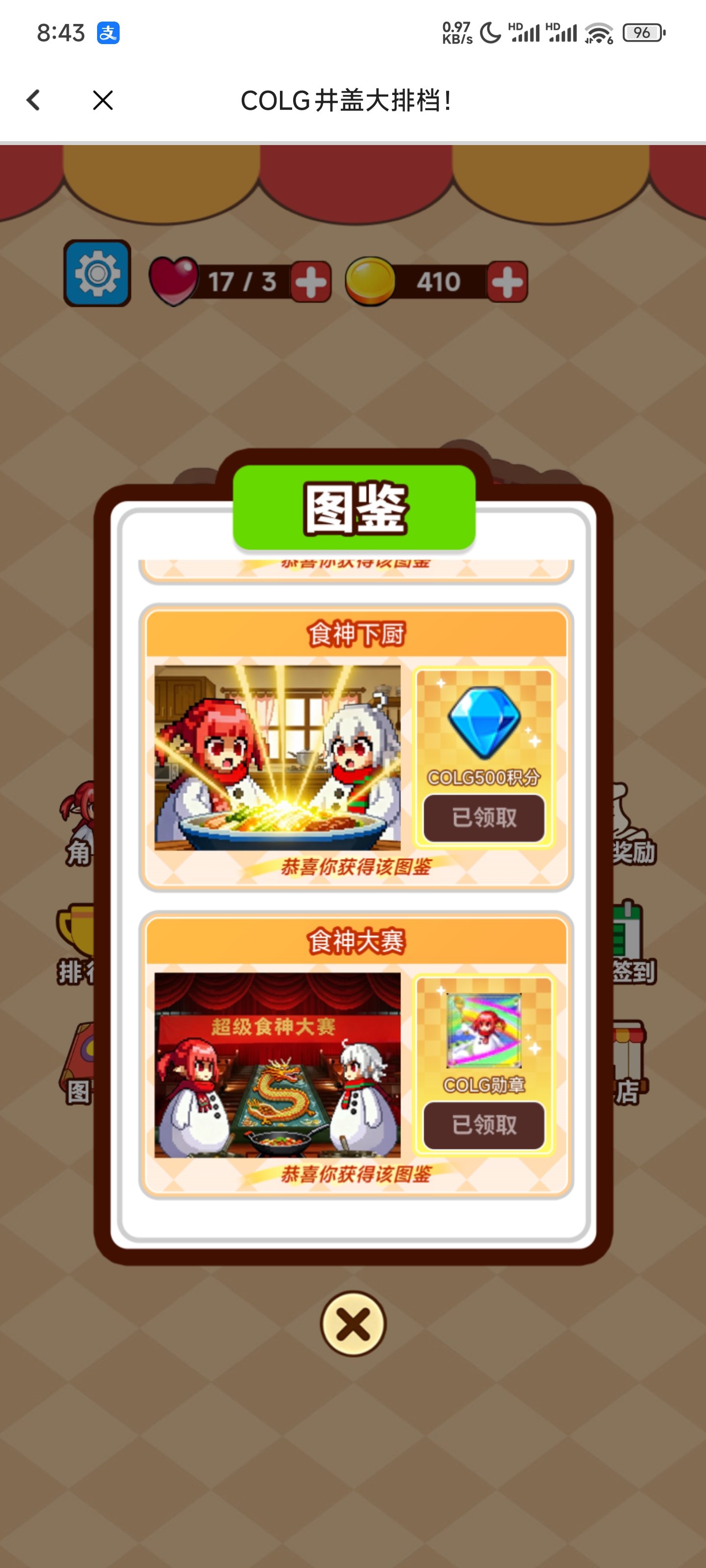
Task: Tap 已领取 button for COLG500积分
Action: [x=484, y=817]
